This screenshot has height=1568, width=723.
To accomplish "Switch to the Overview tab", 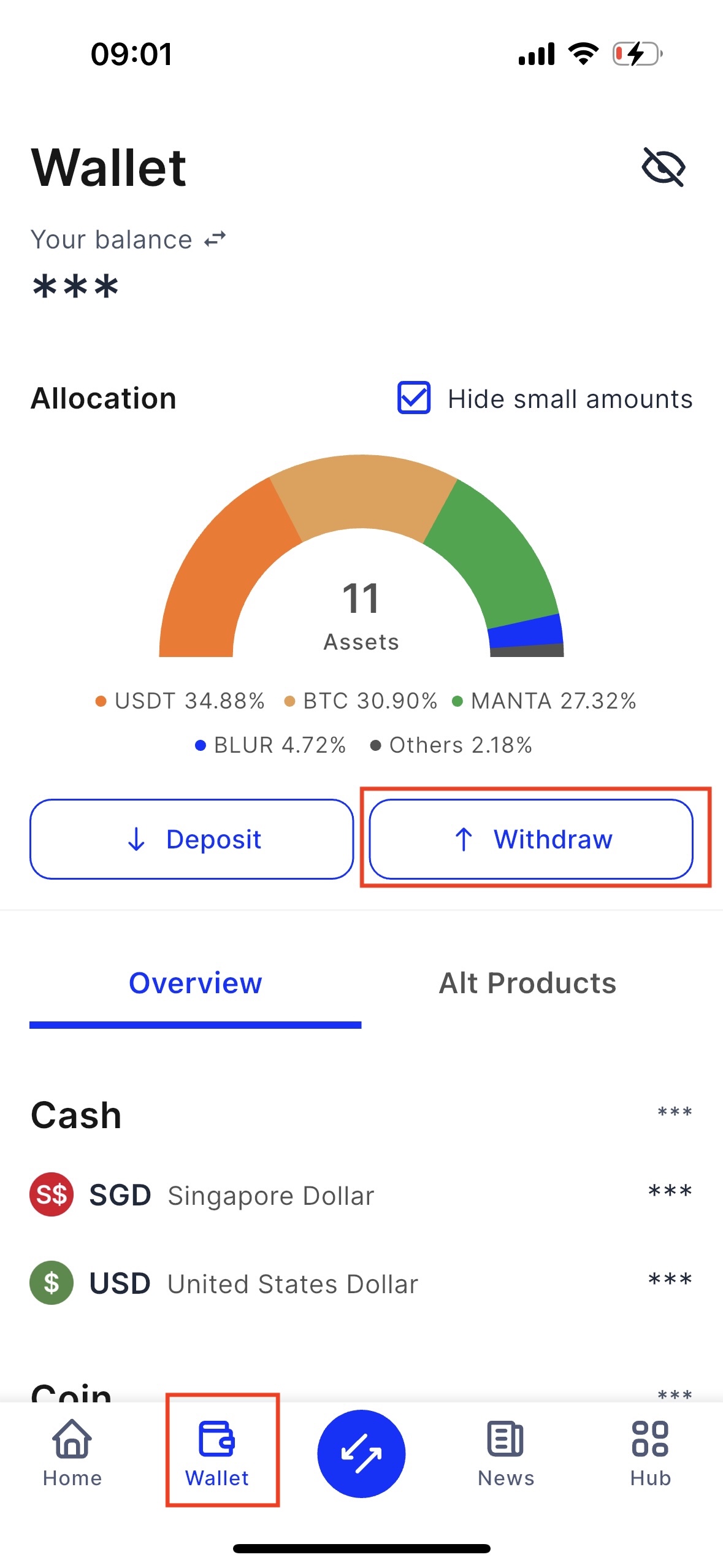I will 195,983.
